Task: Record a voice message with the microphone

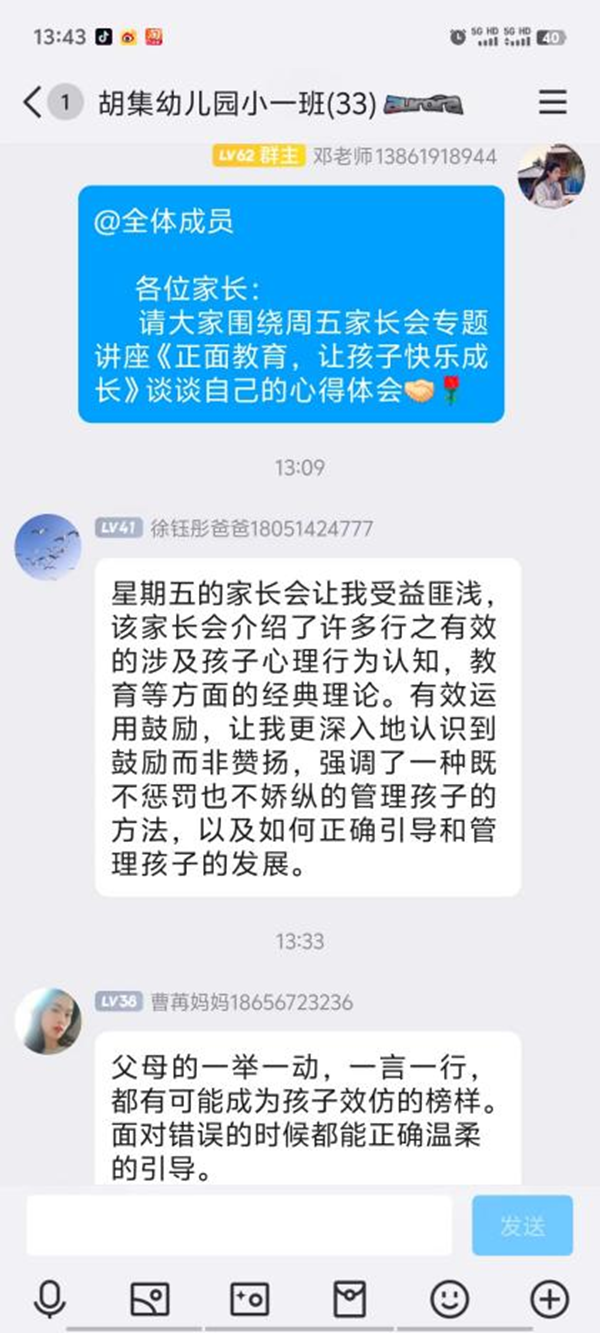Action: [x=50, y=1299]
